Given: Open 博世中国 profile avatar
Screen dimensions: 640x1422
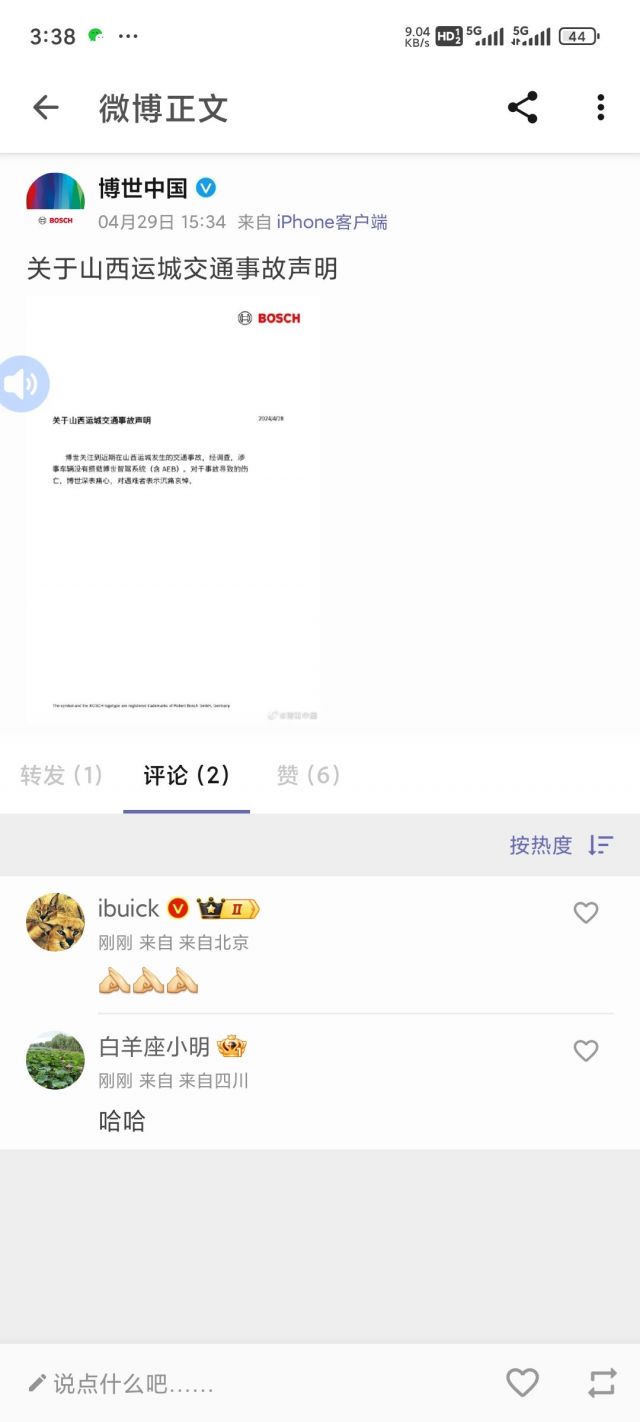Looking at the screenshot, I should tap(55, 201).
